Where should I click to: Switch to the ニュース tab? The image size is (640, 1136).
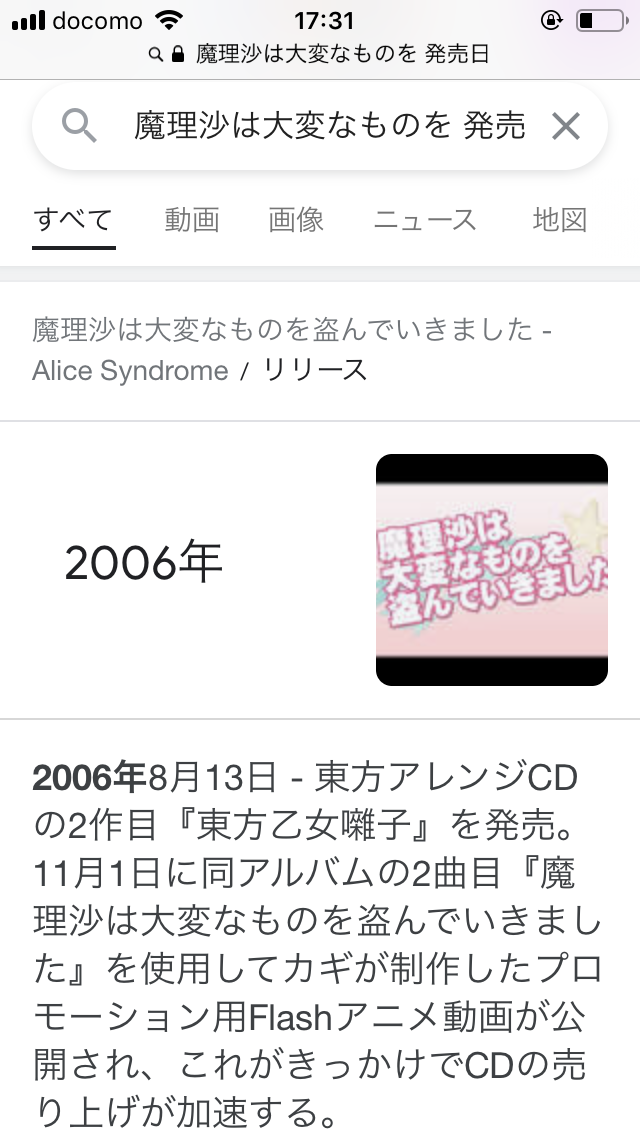click(x=425, y=220)
